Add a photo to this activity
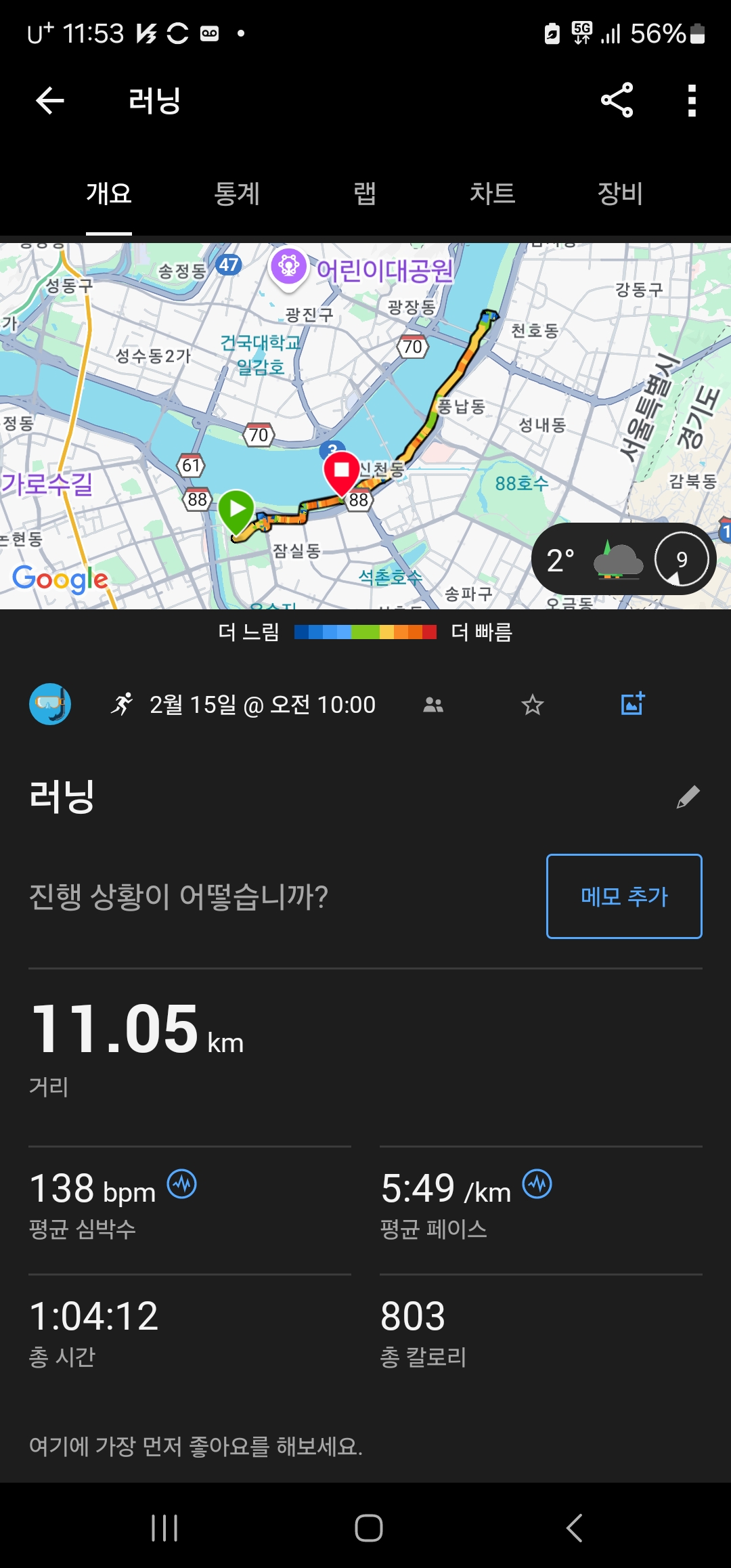The height and width of the screenshot is (1568, 731). point(633,704)
